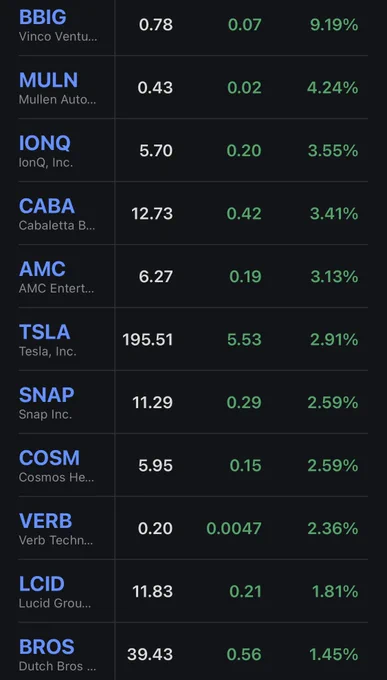
Task: View IONQ stock details
Action: [x=193, y=150]
